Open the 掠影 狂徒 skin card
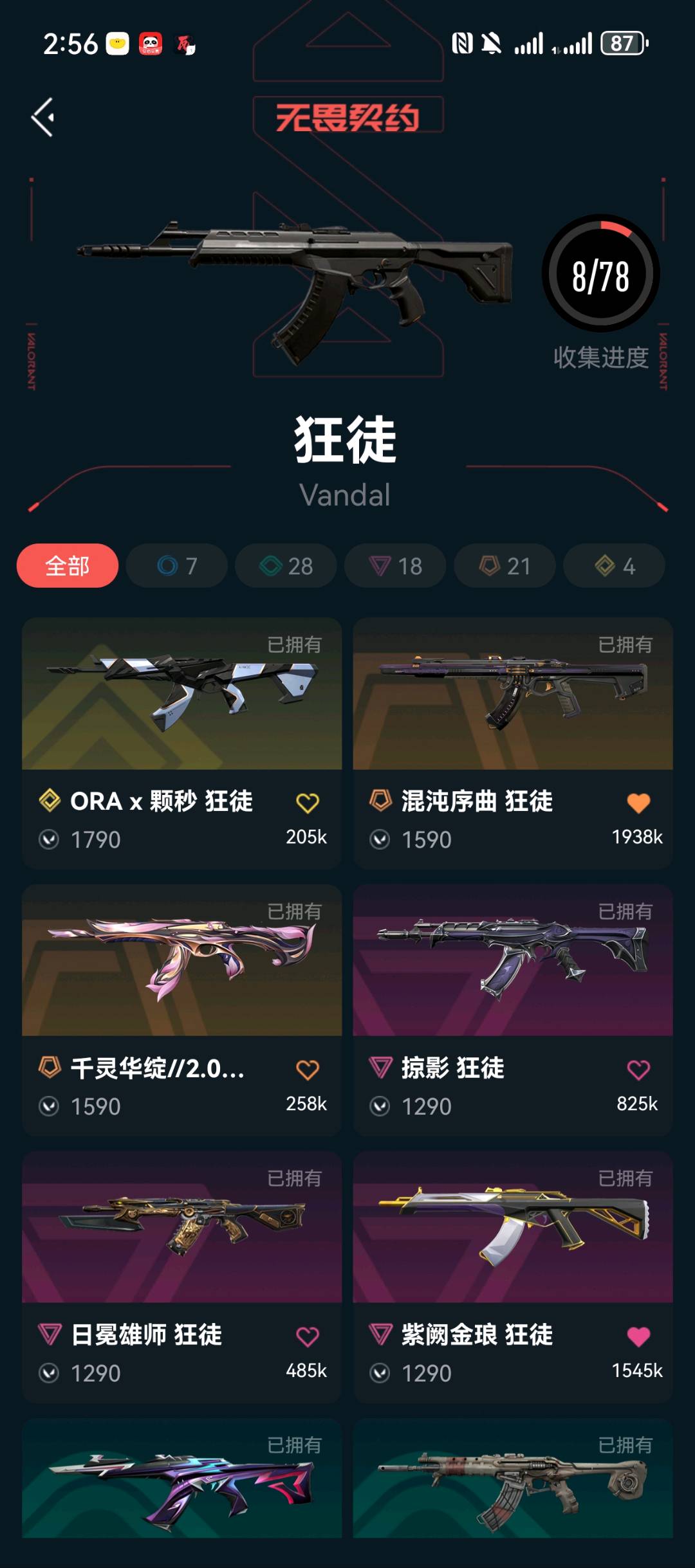The height and width of the screenshot is (1568, 695). (x=513, y=1010)
